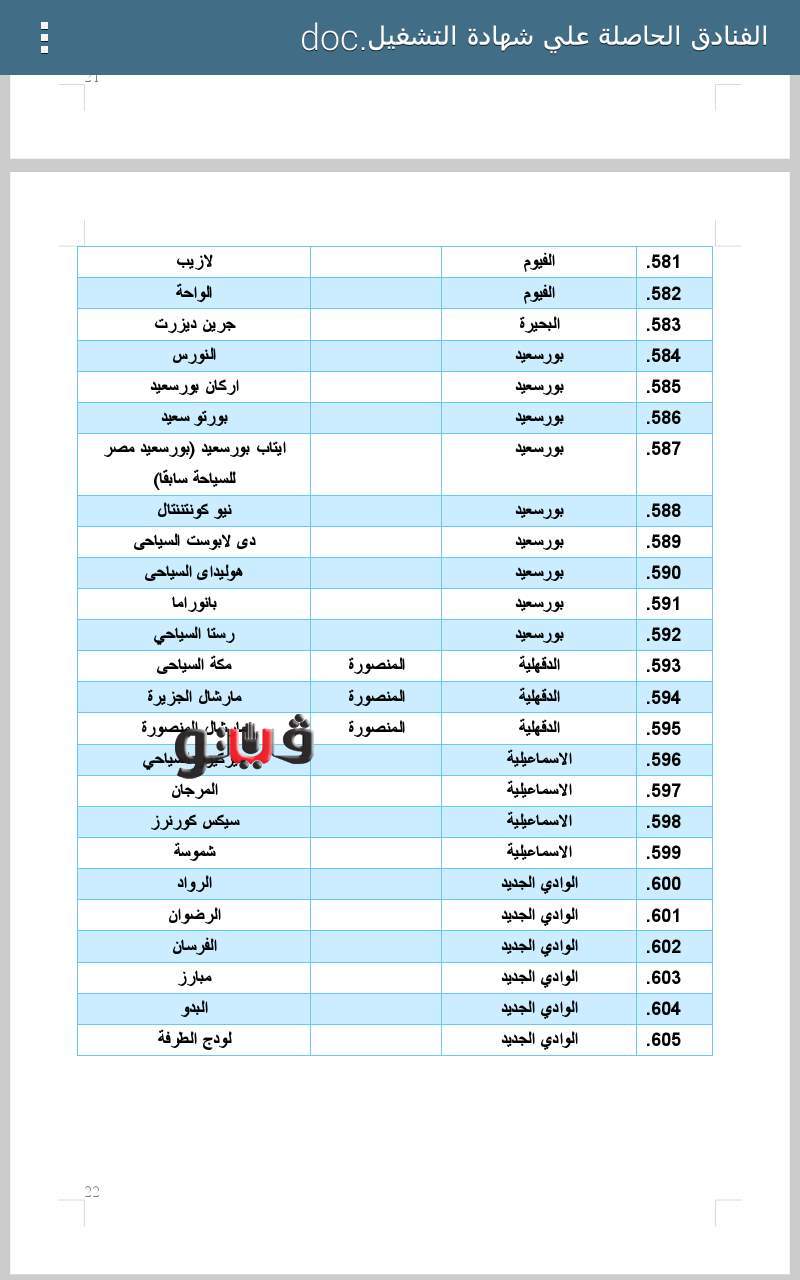Image resolution: width=800 pixels, height=1280 pixels.
Task: Open the three-dot overflow menu
Action: click(x=44, y=37)
